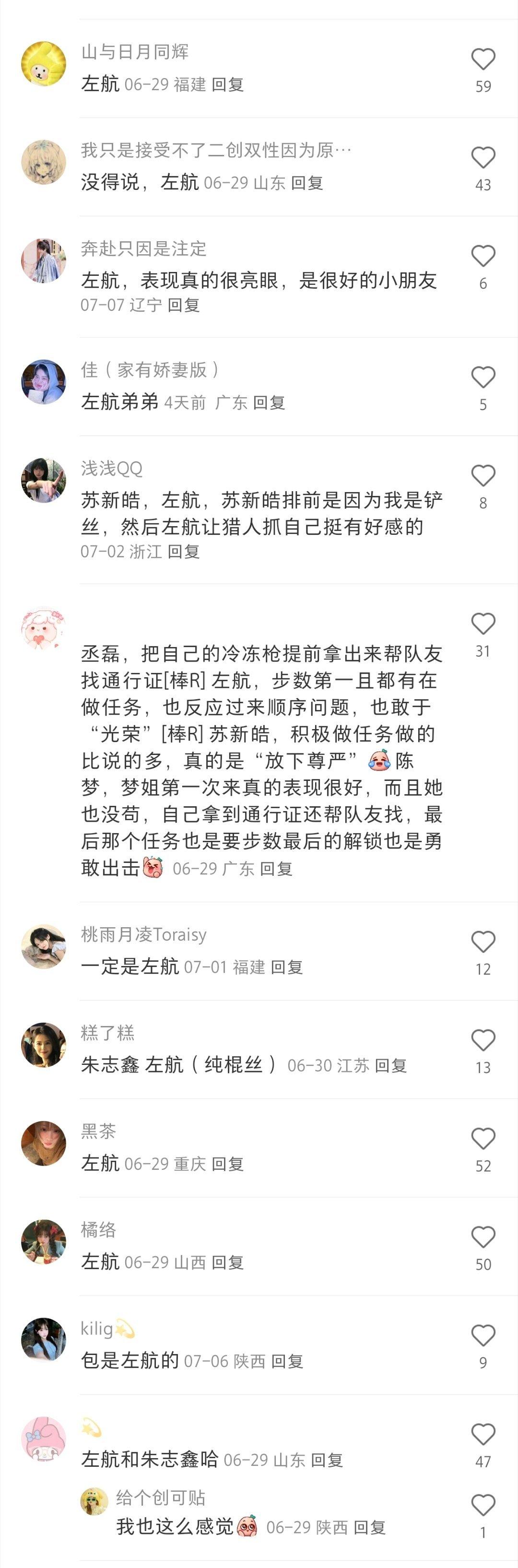Open 奔赴只因是注定's profile avatar
This screenshot has height=1568, width=518.
44,260
